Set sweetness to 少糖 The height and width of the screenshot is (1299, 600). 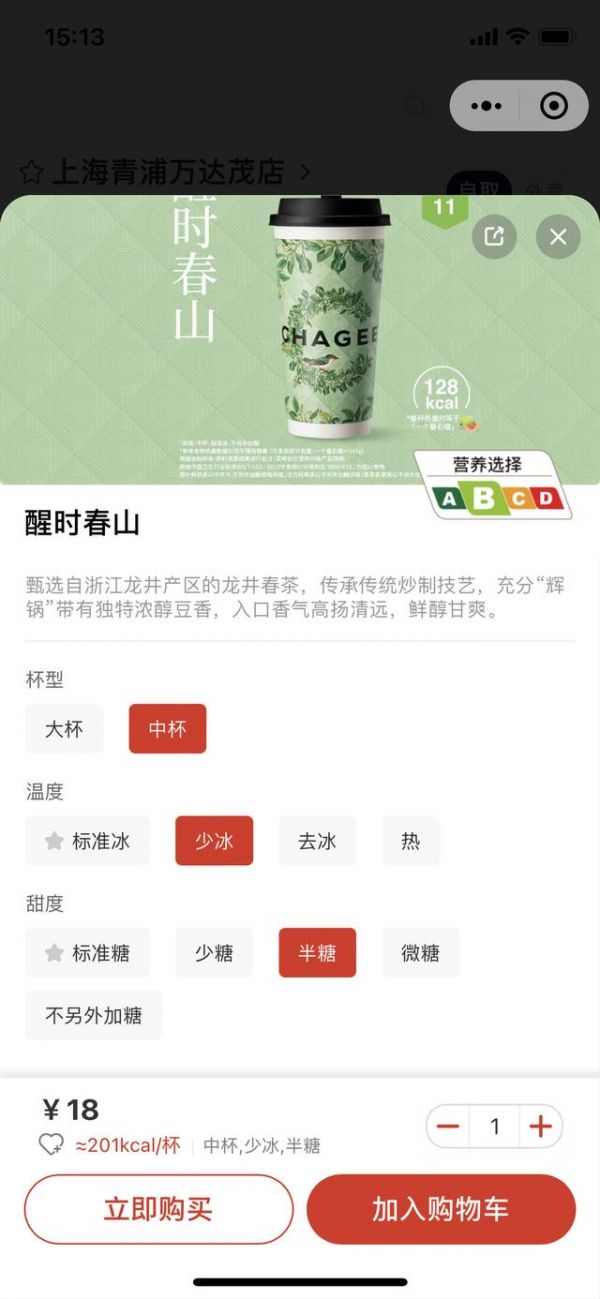click(x=214, y=953)
